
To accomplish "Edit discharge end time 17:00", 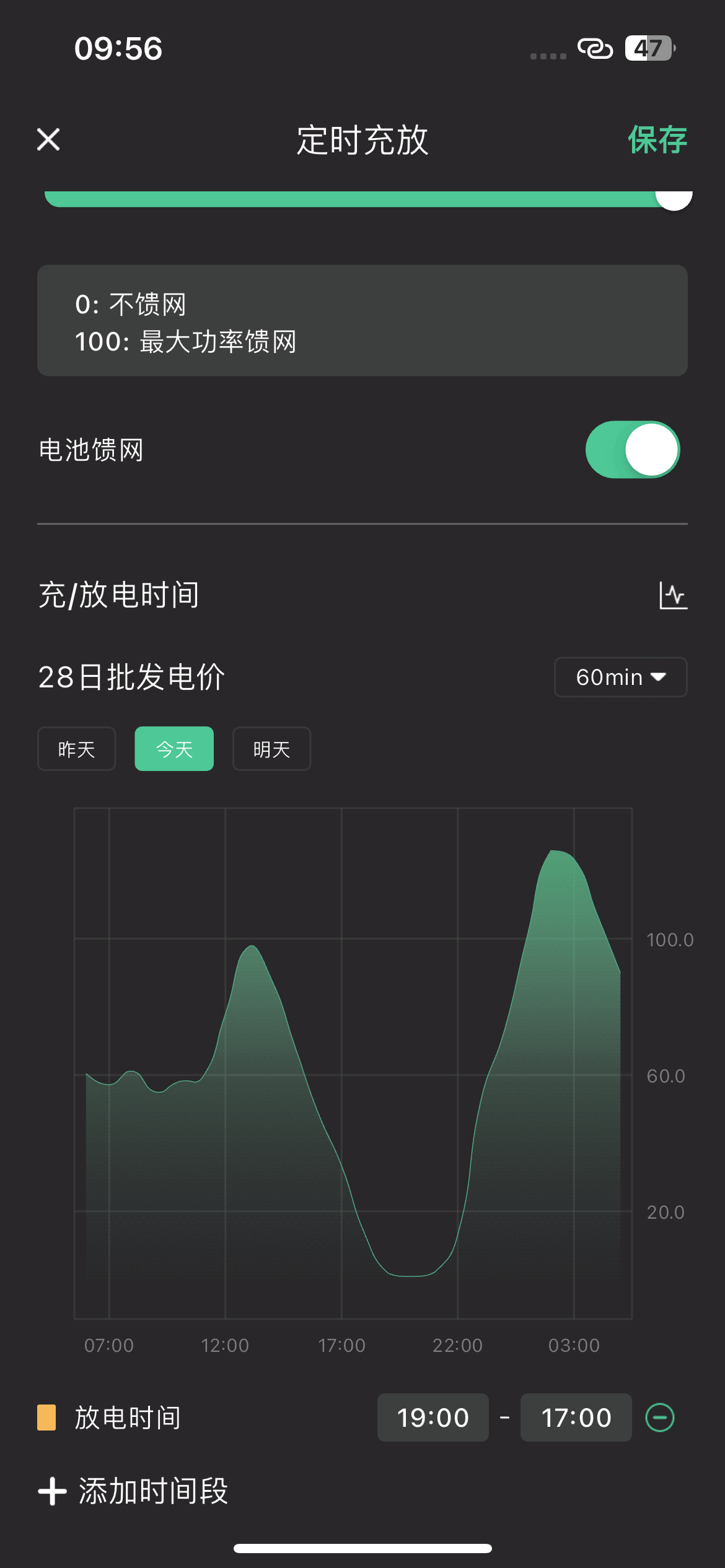I will point(576,1418).
